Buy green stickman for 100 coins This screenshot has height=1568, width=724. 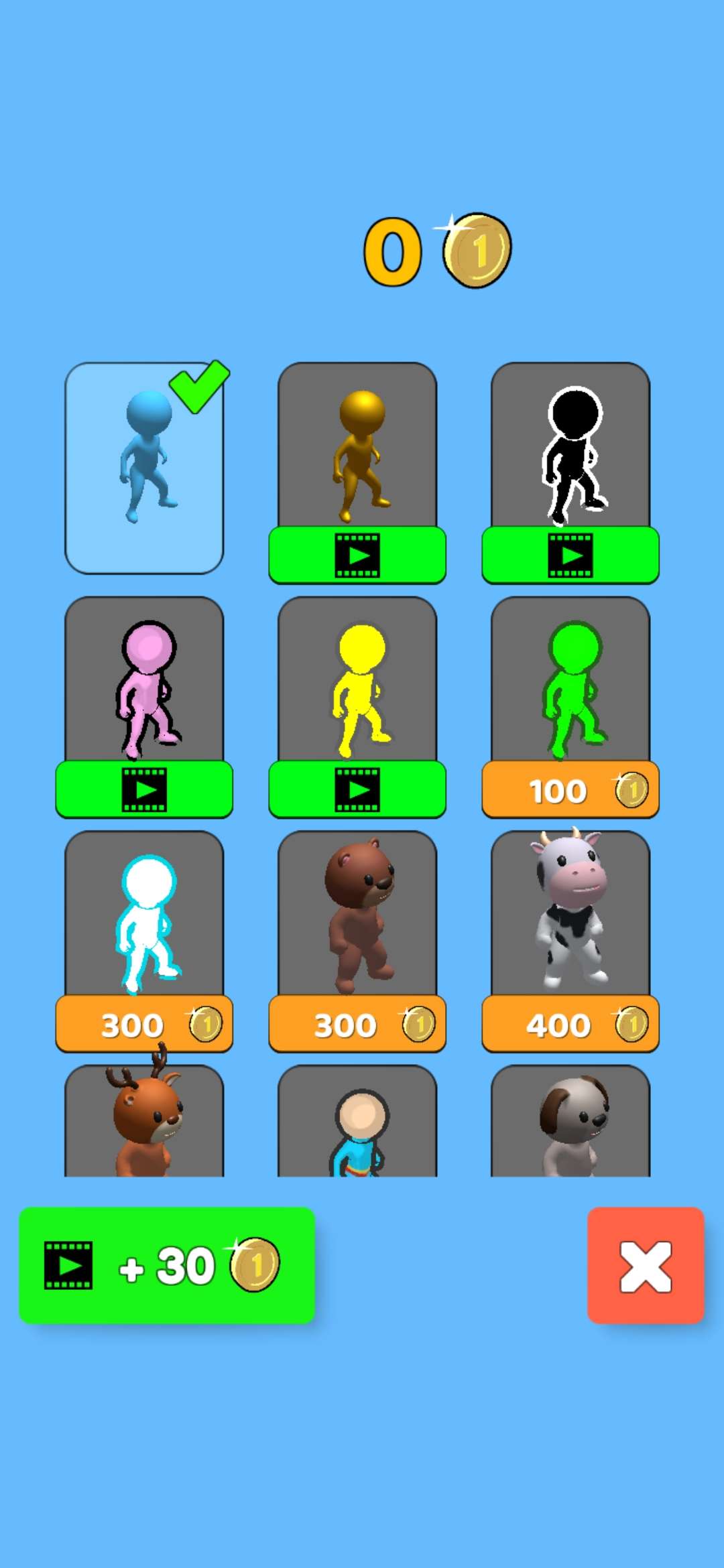click(x=570, y=789)
